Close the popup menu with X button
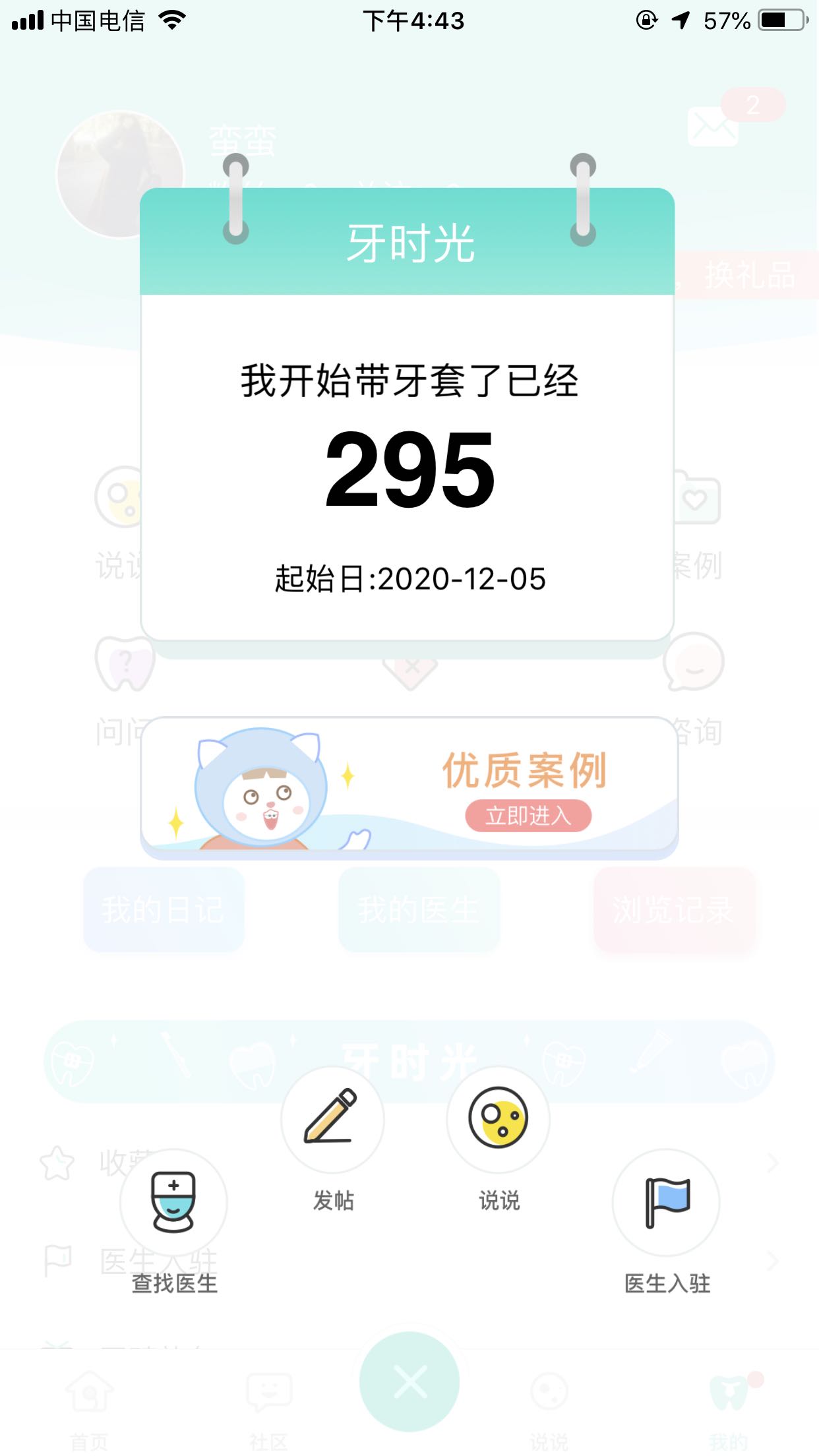Screen dimensions: 819x1456 click(409, 1381)
